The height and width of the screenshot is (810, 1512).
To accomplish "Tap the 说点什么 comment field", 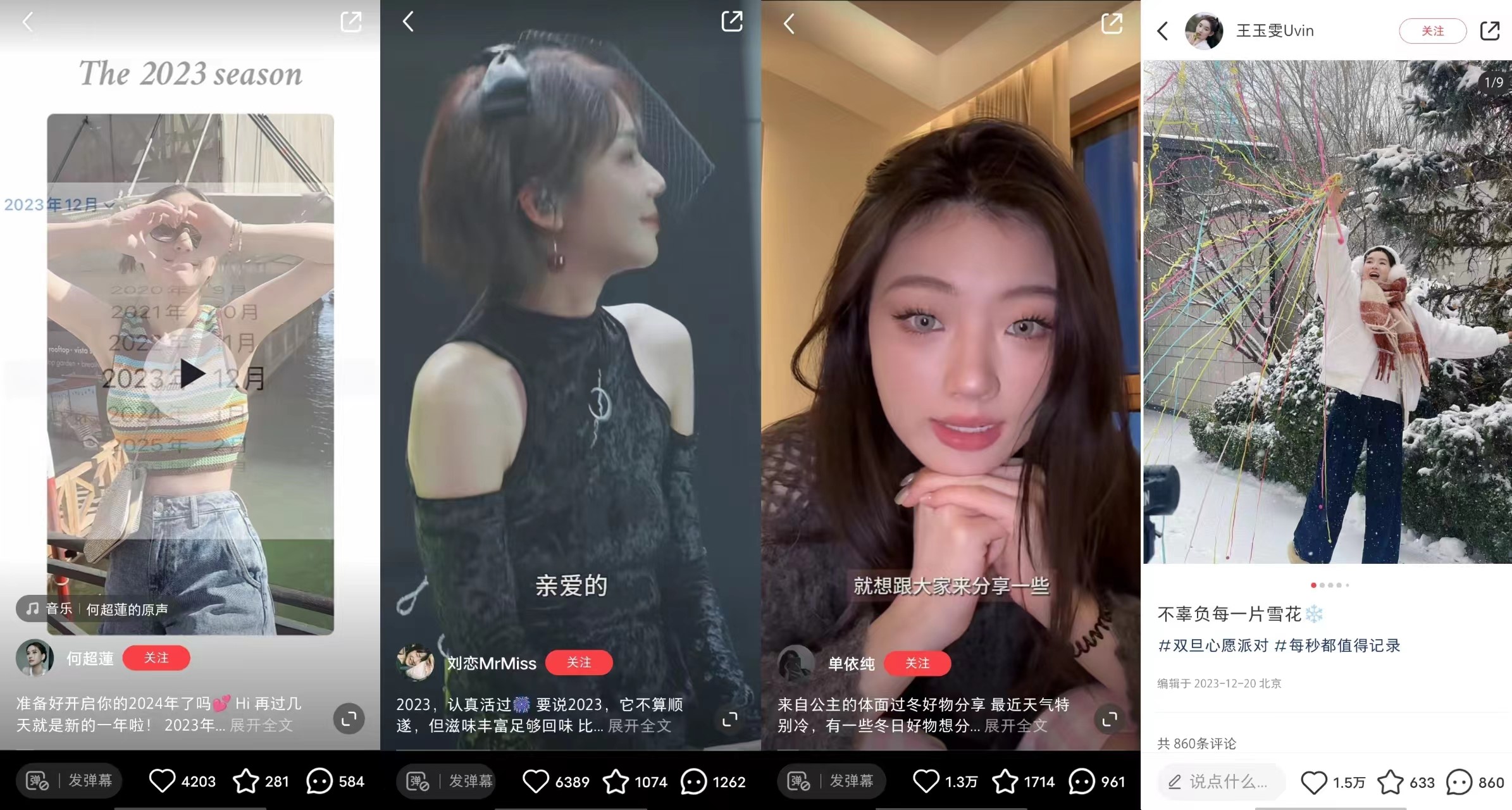I will 1221,782.
